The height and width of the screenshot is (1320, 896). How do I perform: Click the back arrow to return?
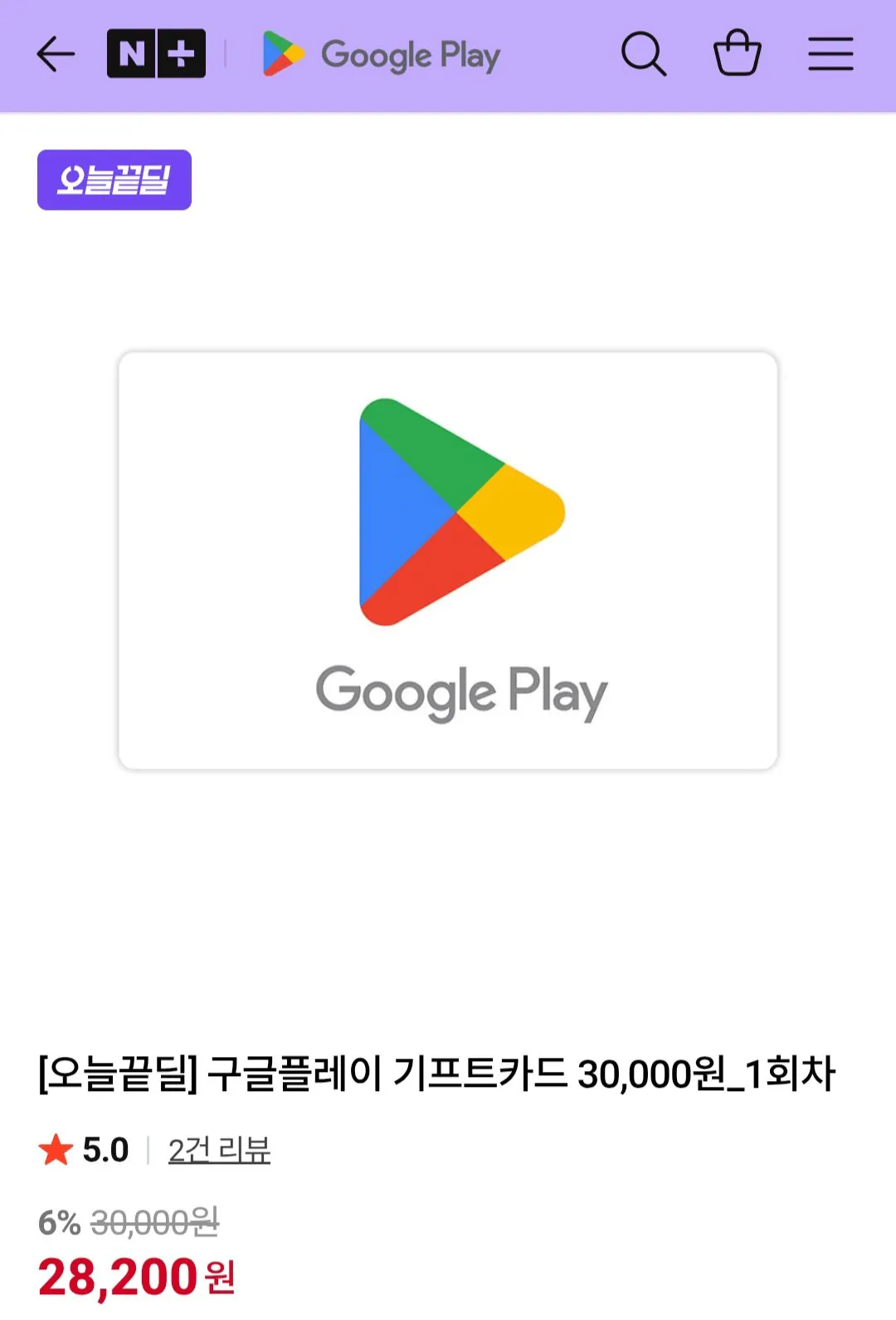[x=55, y=55]
